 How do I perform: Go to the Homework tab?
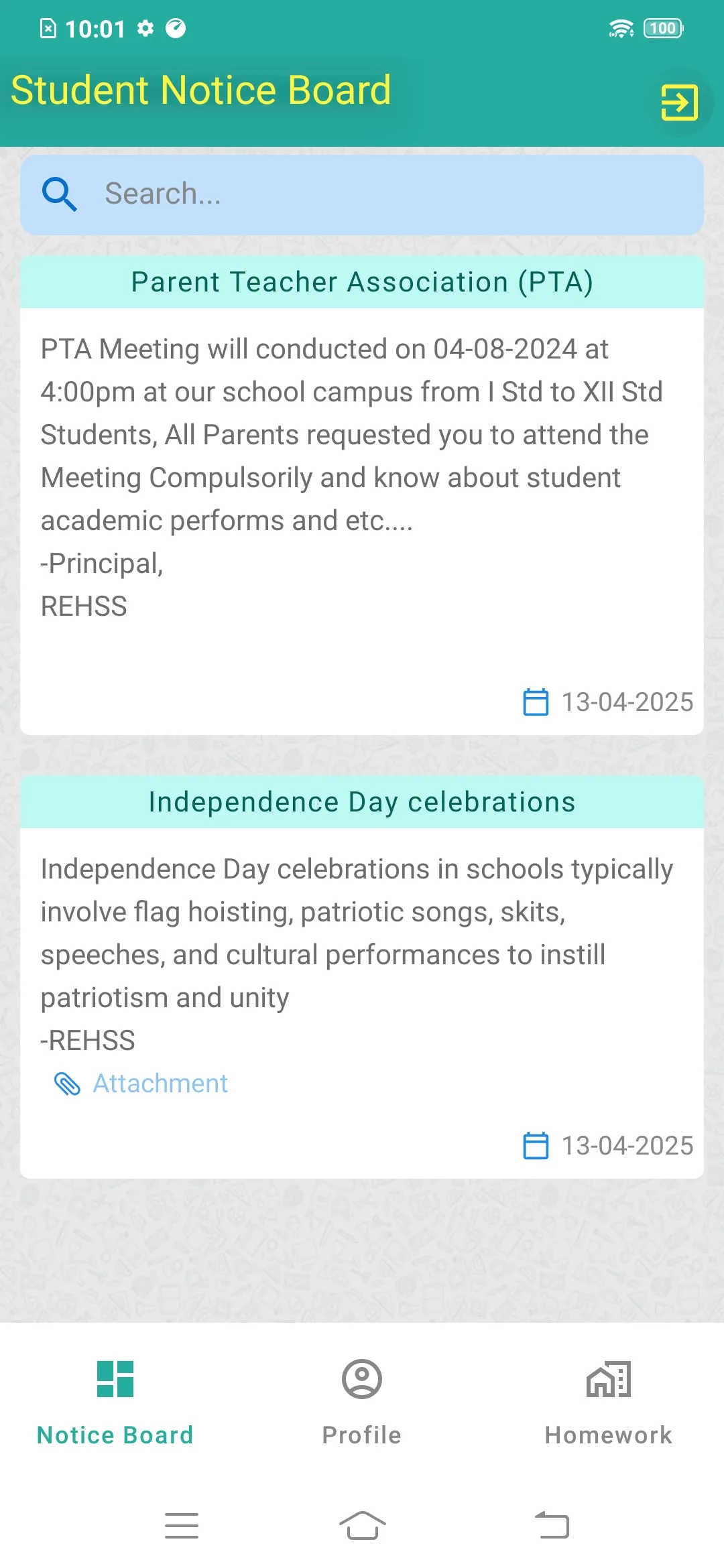pos(609,1402)
